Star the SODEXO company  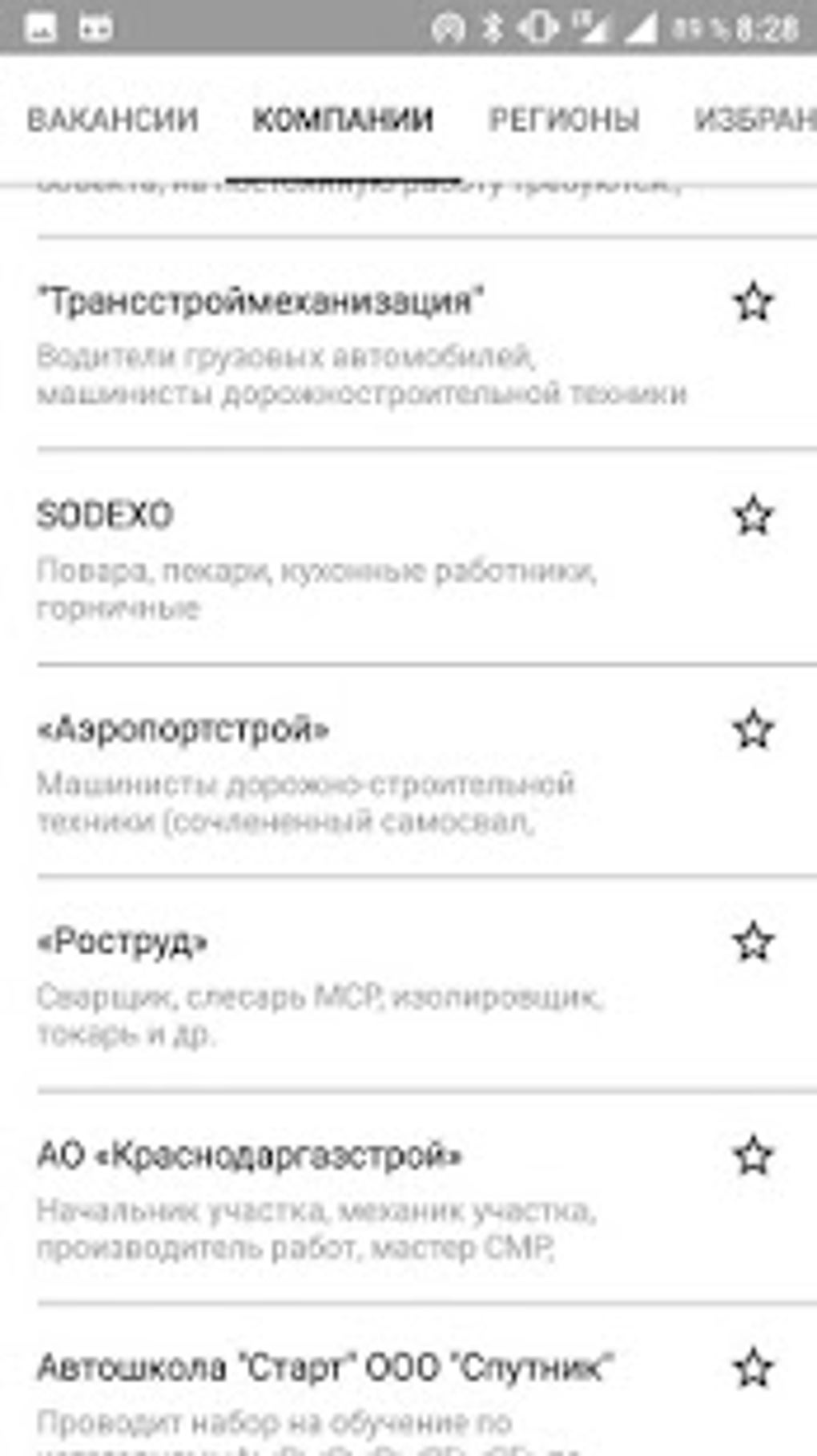(x=753, y=516)
